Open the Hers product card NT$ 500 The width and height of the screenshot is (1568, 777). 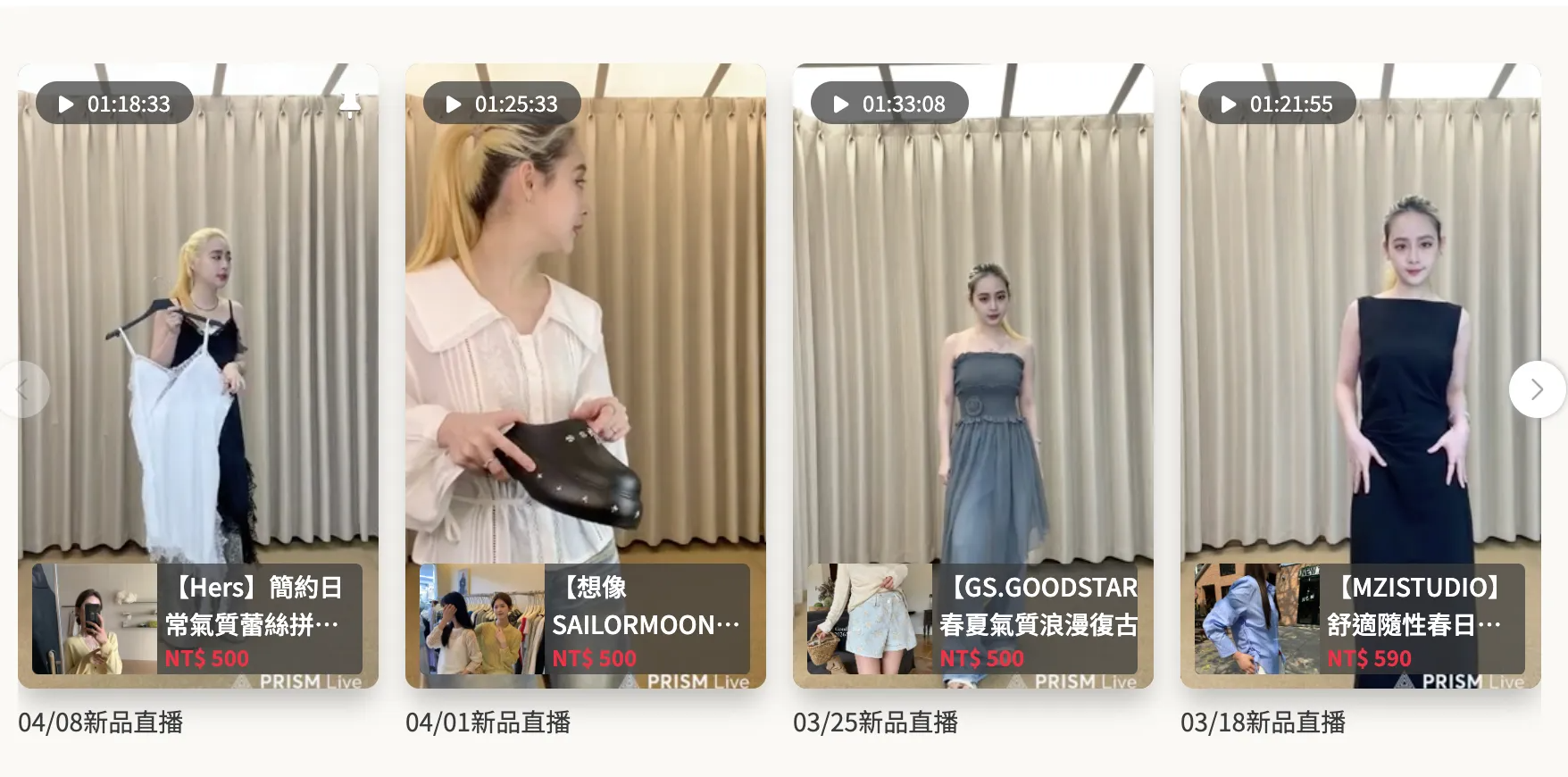[197, 619]
